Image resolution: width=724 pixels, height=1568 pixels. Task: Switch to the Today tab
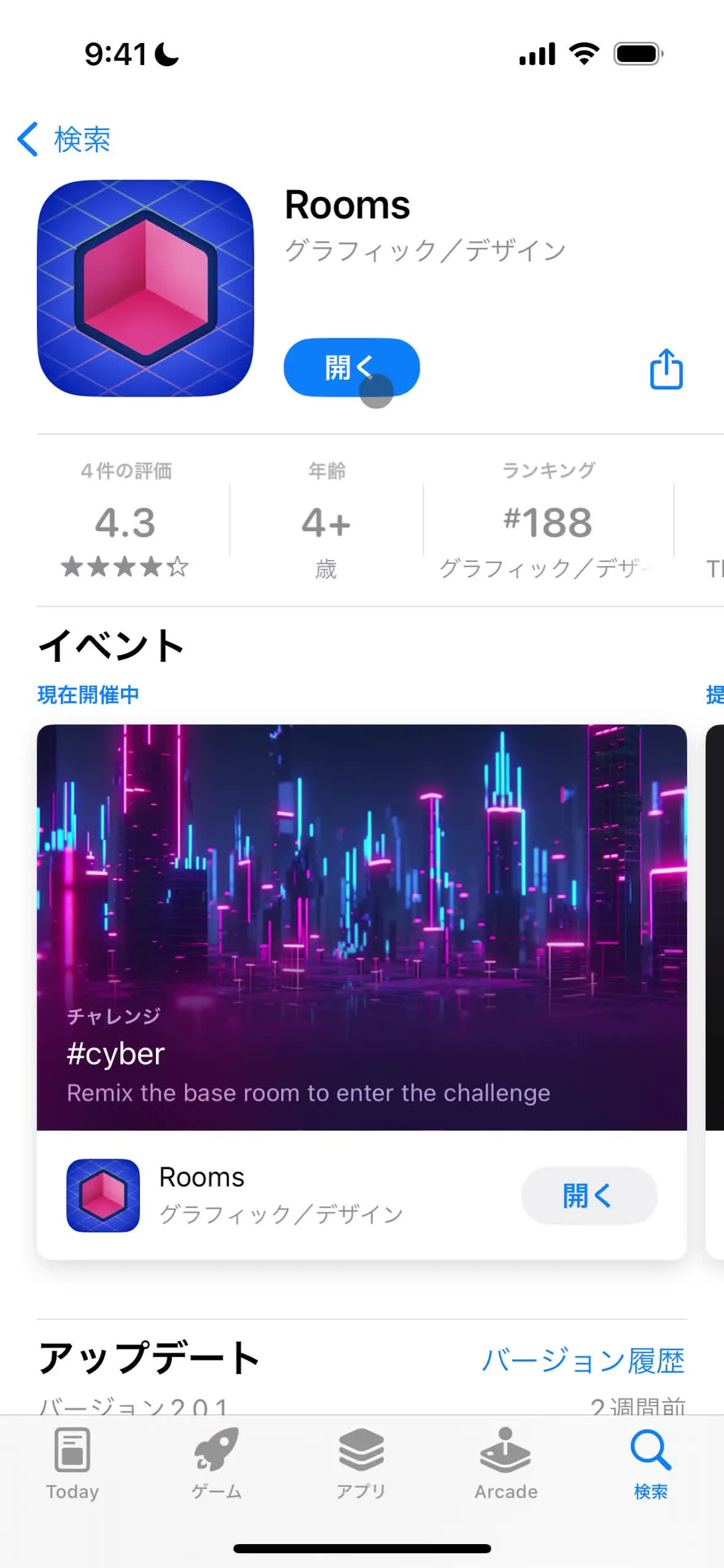coord(72,1464)
